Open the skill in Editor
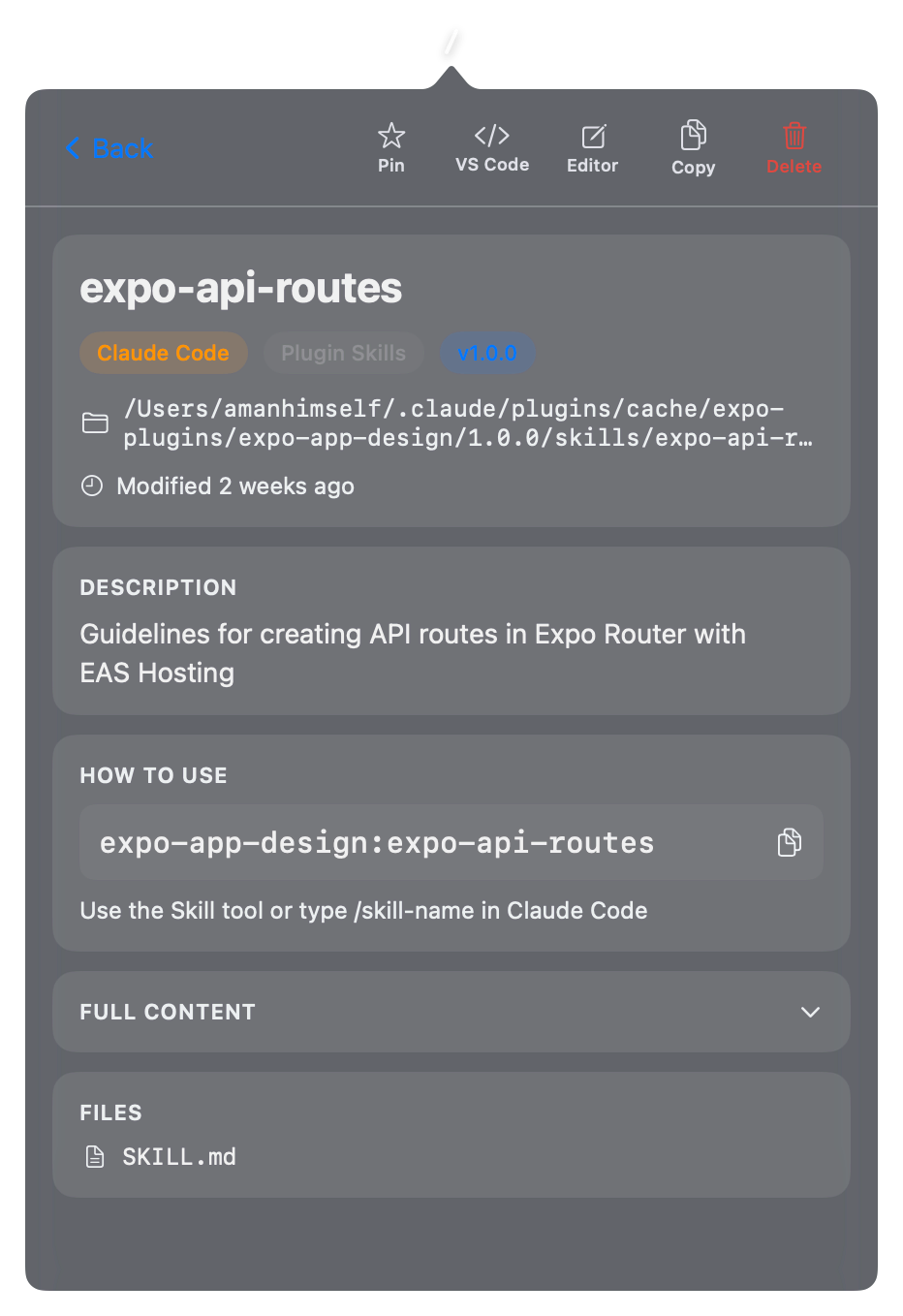Image resolution: width=903 pixels, height=1316 pixels. 592,147
